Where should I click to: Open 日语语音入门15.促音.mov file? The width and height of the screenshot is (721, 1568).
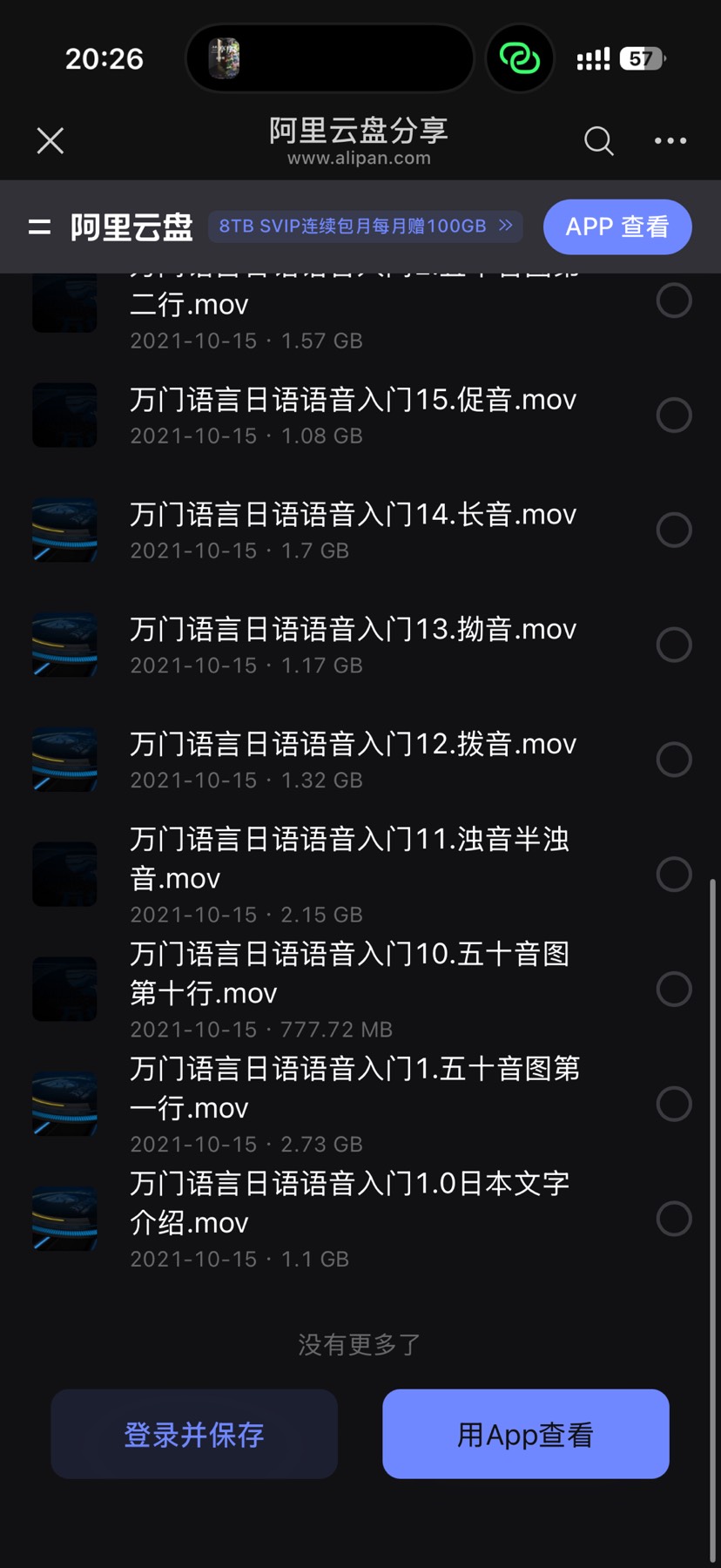tap(353, 415)
